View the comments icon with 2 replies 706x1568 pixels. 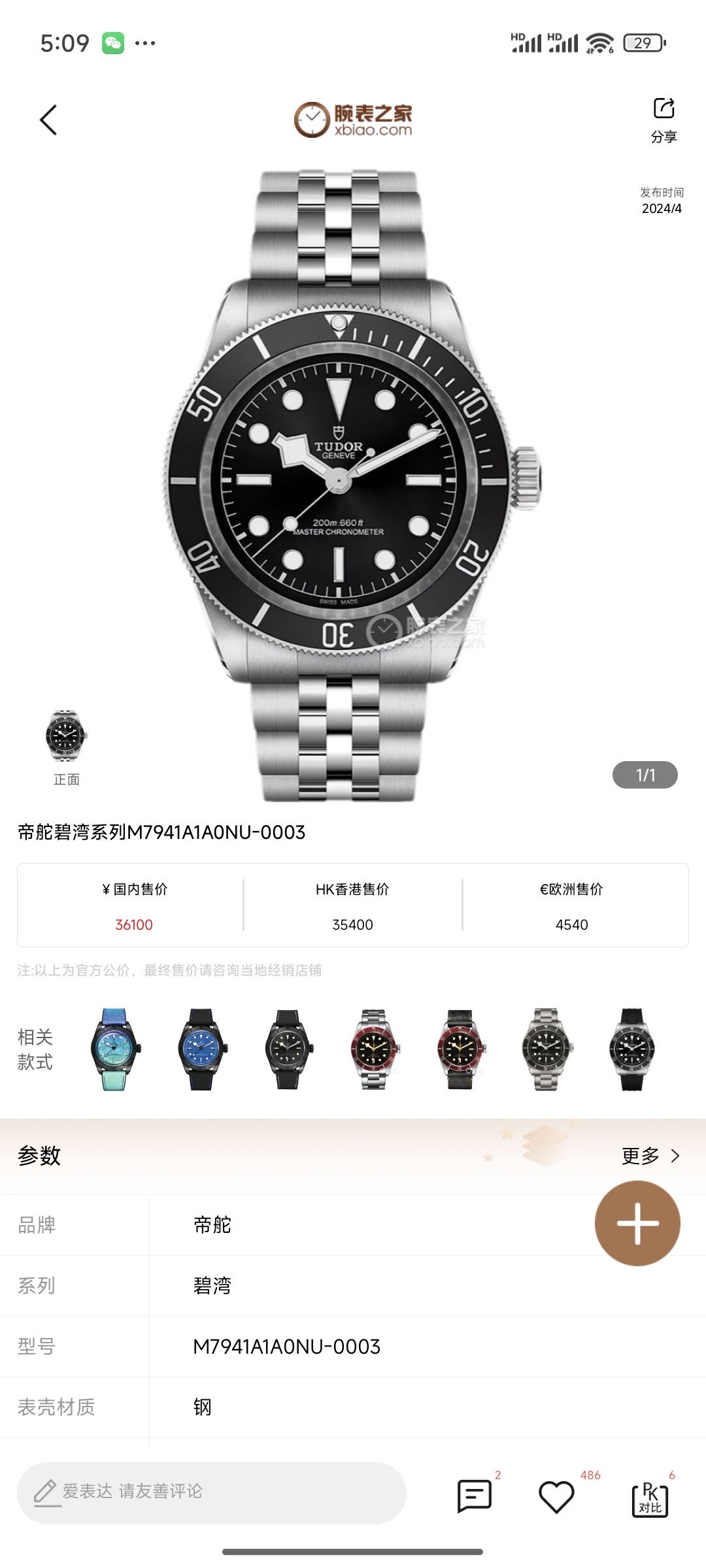(x=475, y=1495)
